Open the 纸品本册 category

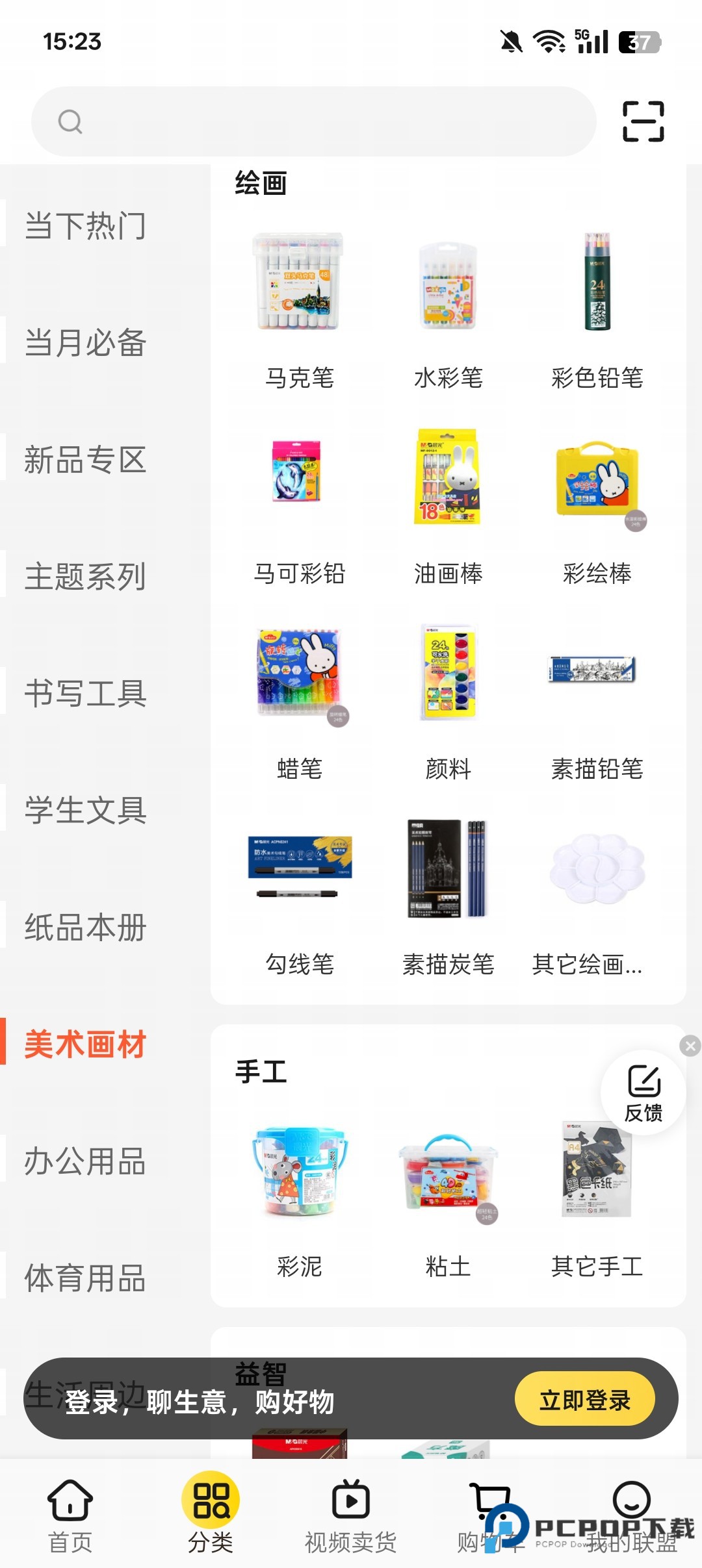click(85, 927)
